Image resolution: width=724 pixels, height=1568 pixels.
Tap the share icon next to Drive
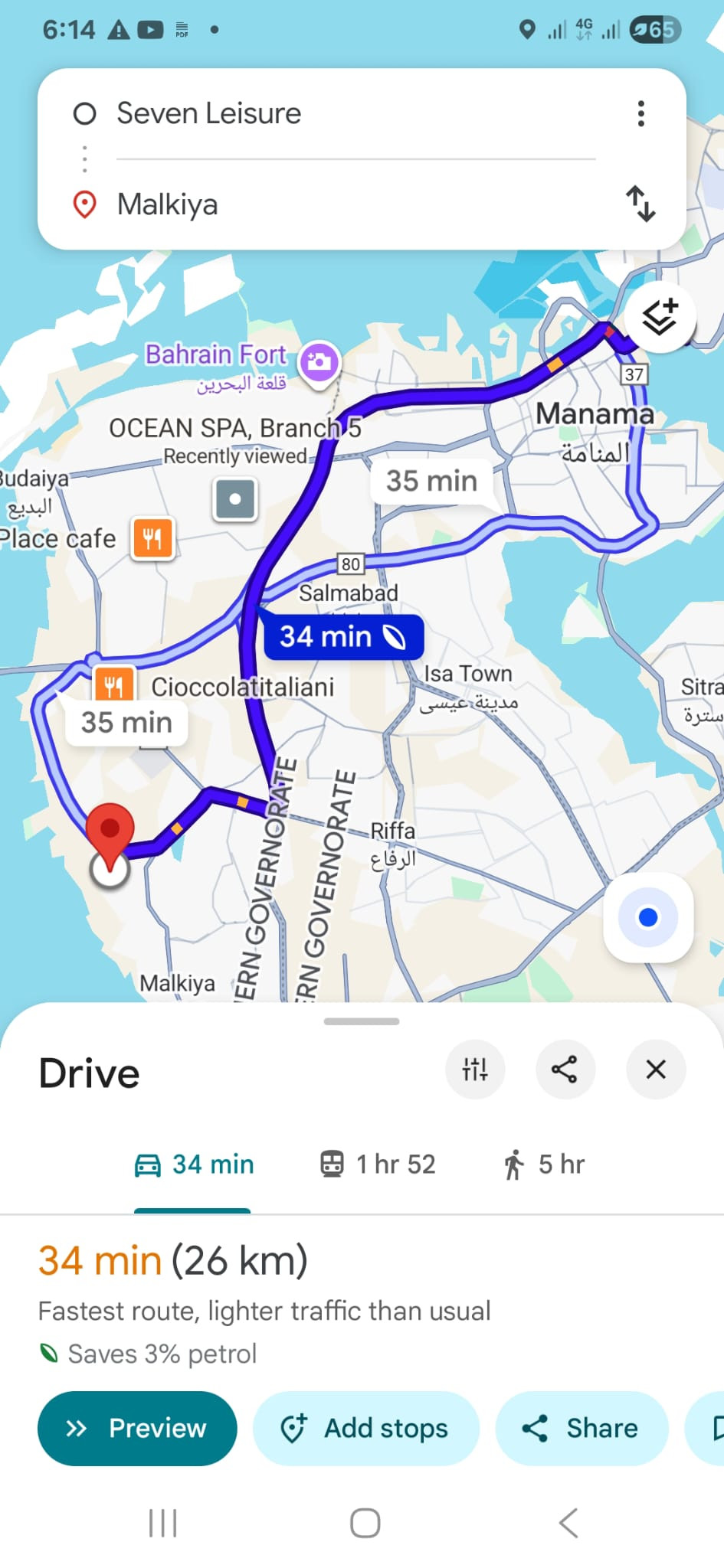(x=565, y=1070)
